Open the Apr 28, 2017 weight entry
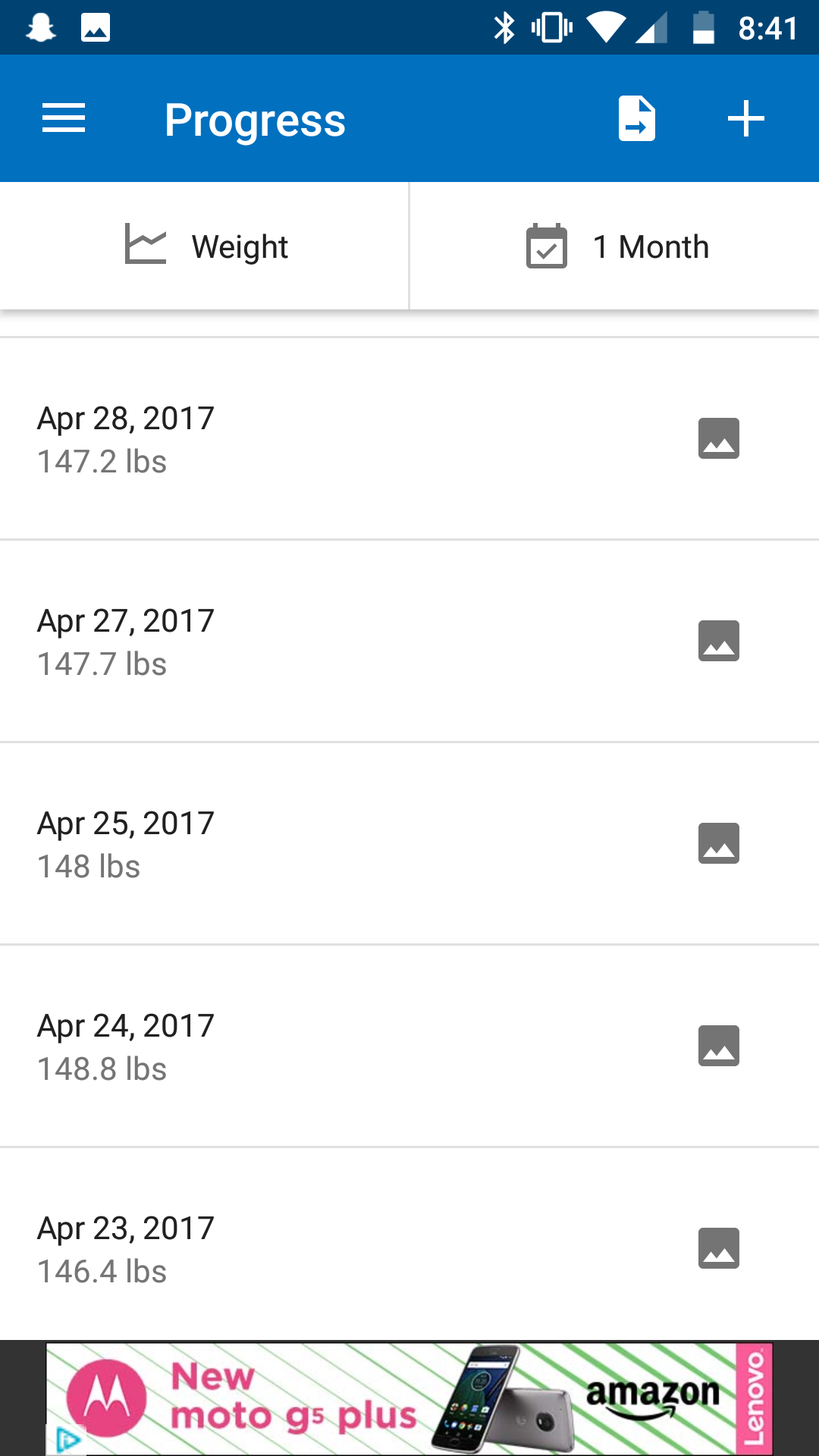This screenshot has height=1456, width=819. point(303,439)
